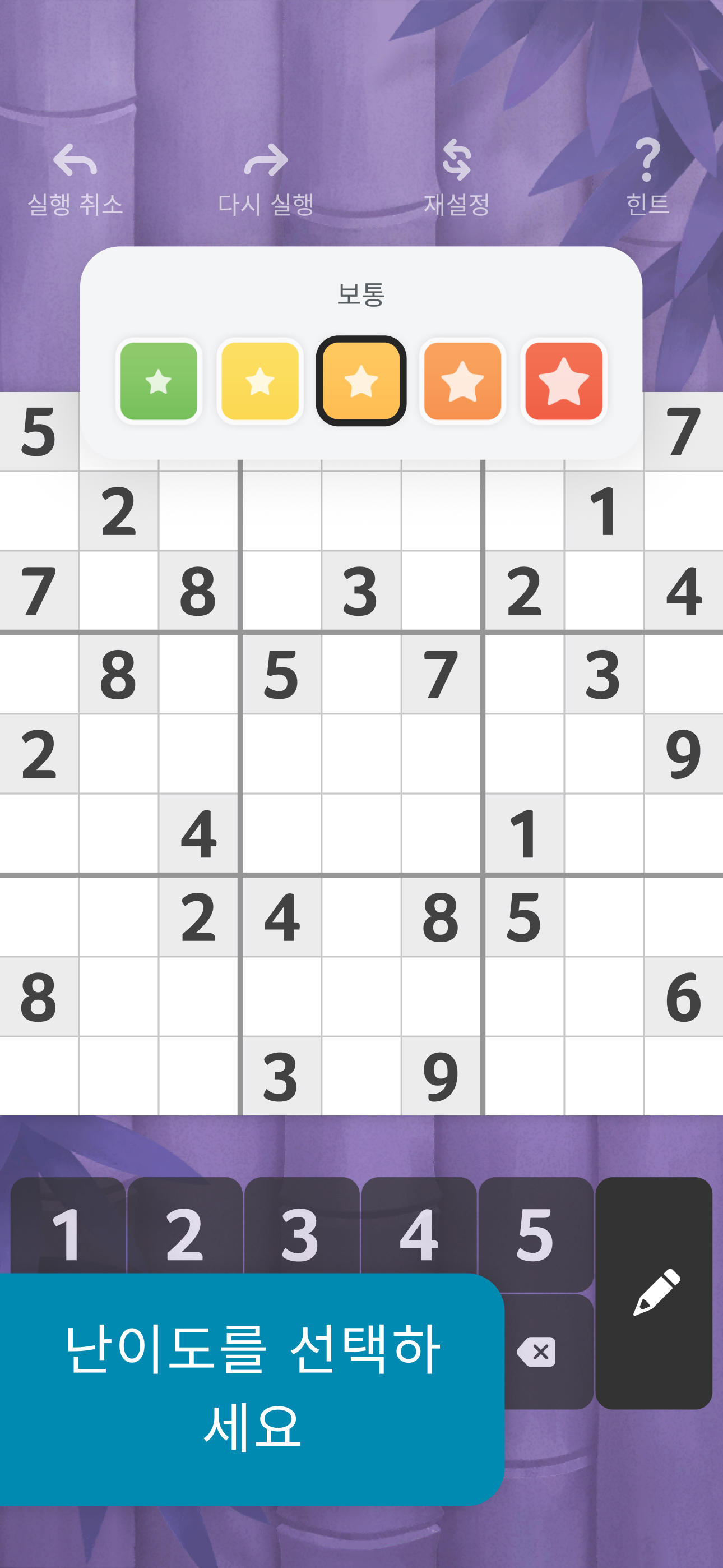This screenshot has width=723, height=1568.
Task: Select the empty cell beside the 2 in row two
Action: click(198, 511)
